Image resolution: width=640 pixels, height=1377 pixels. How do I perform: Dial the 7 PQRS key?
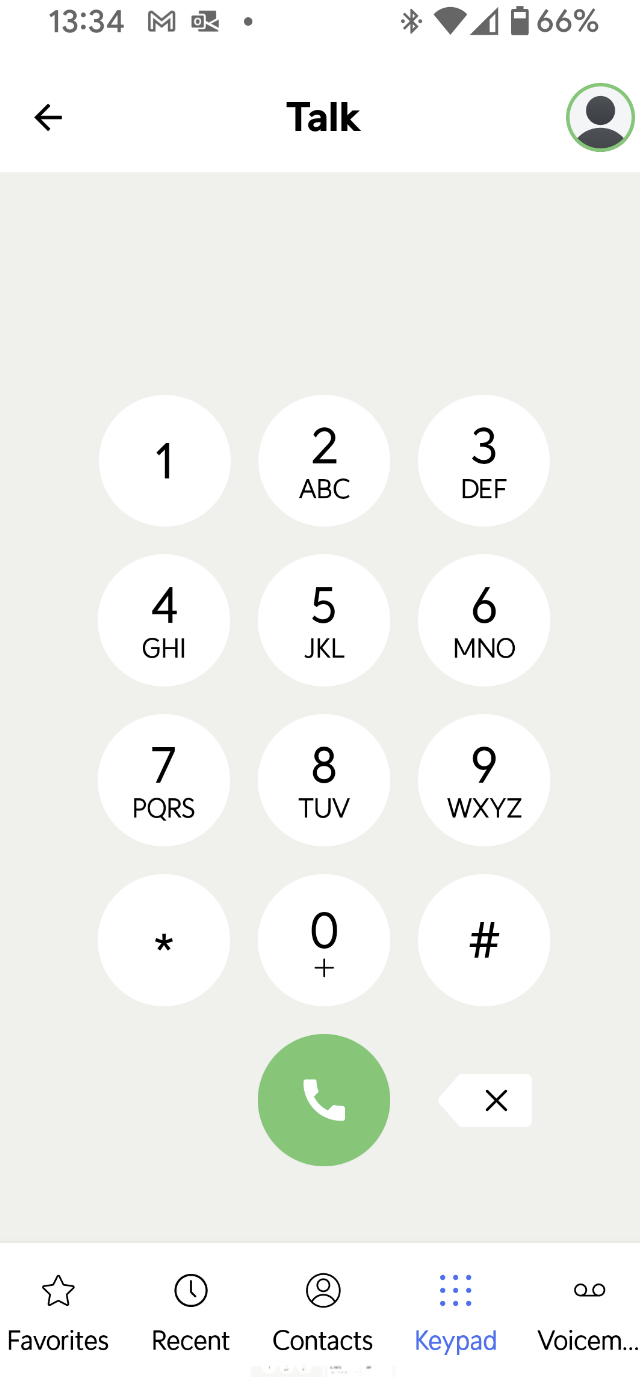click(164, 781)
